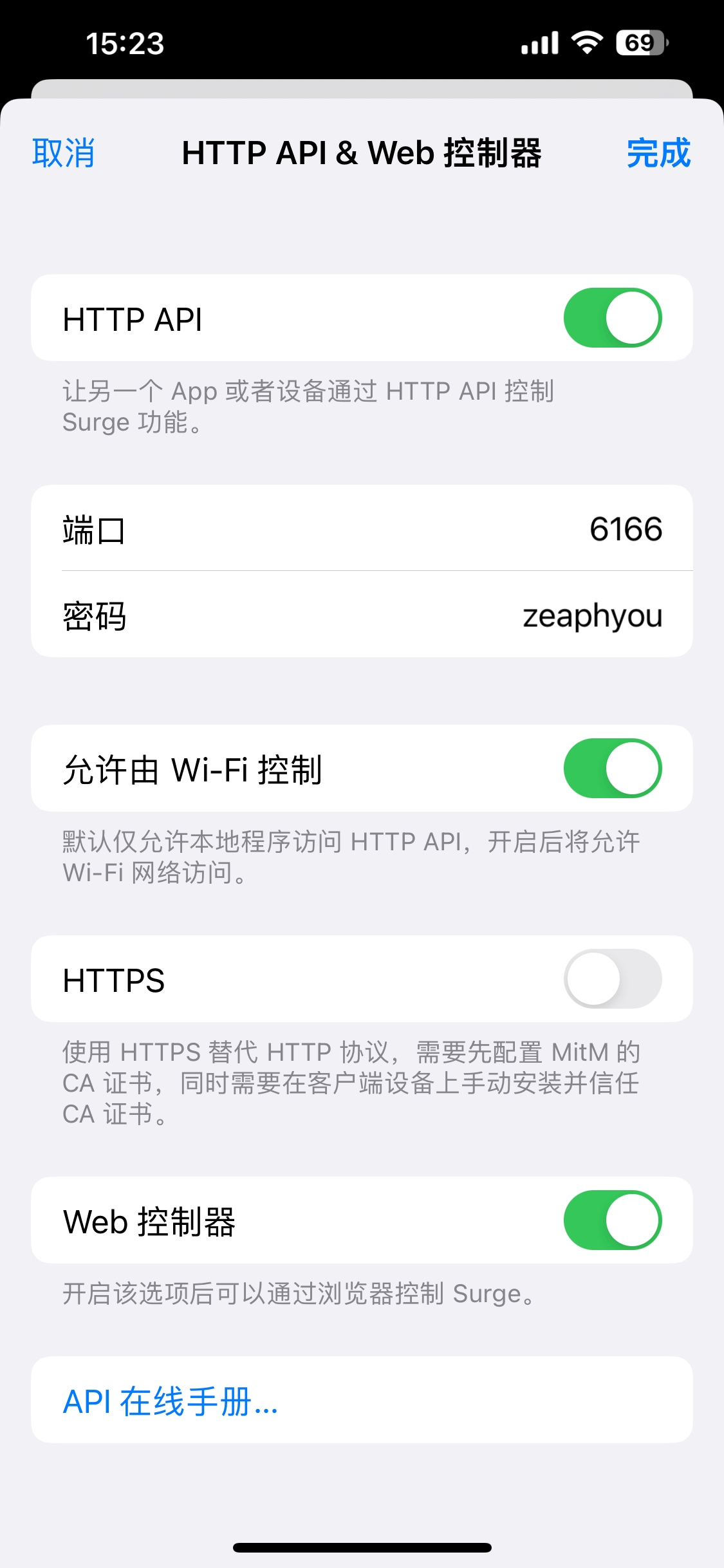Open the API 在线手册 link
Image resolution: width=724 pixels, height=1568 pixels.
tap(171, 1401)
